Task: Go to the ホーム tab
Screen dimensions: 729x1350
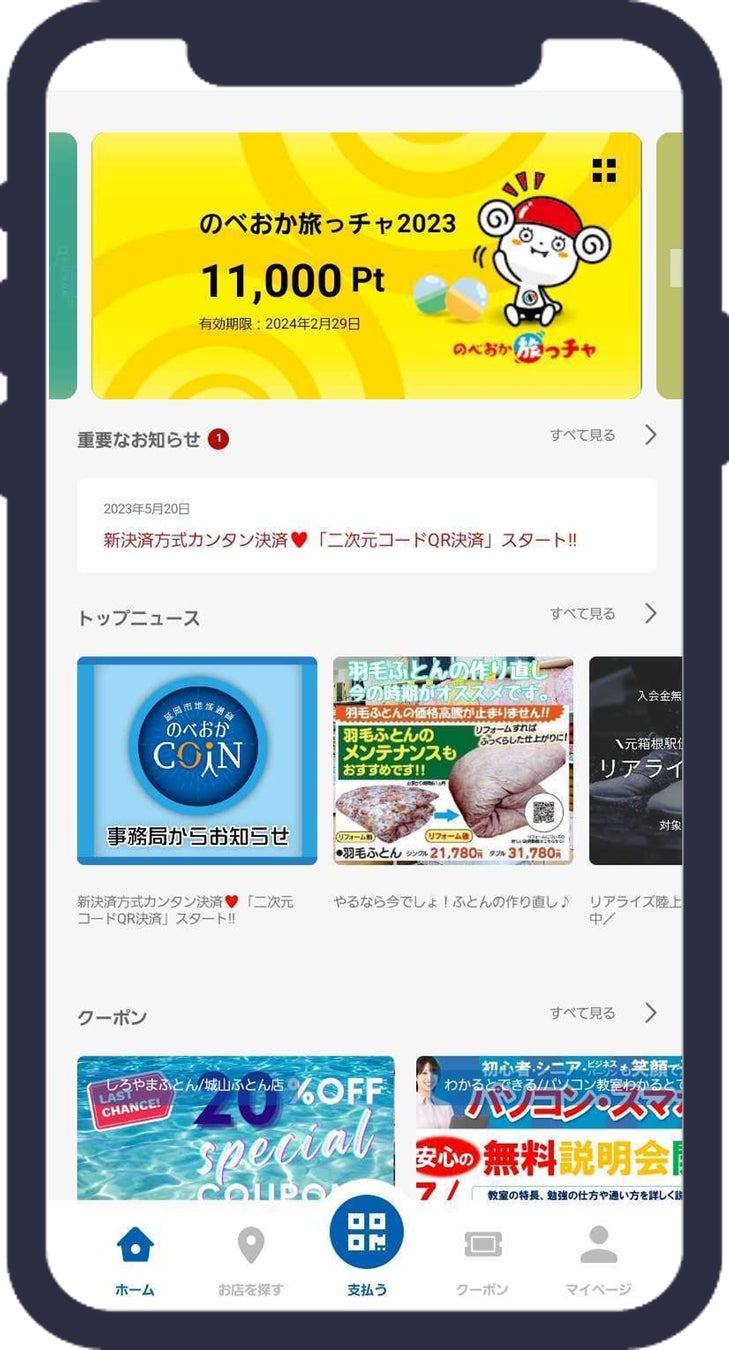Action: 135,1260
